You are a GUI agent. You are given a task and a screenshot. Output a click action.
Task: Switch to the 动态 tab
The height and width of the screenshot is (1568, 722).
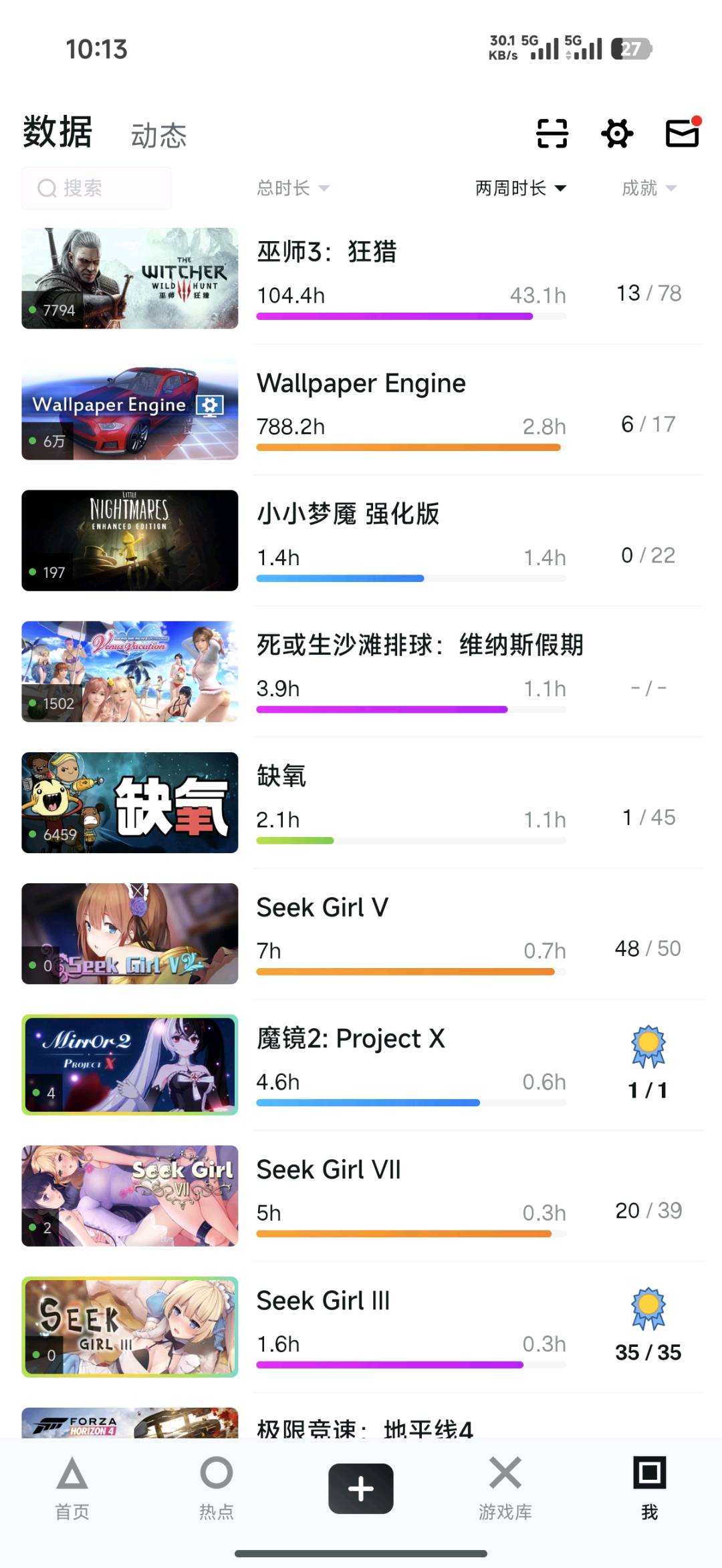pyautogui.click(x=158, y=136)
